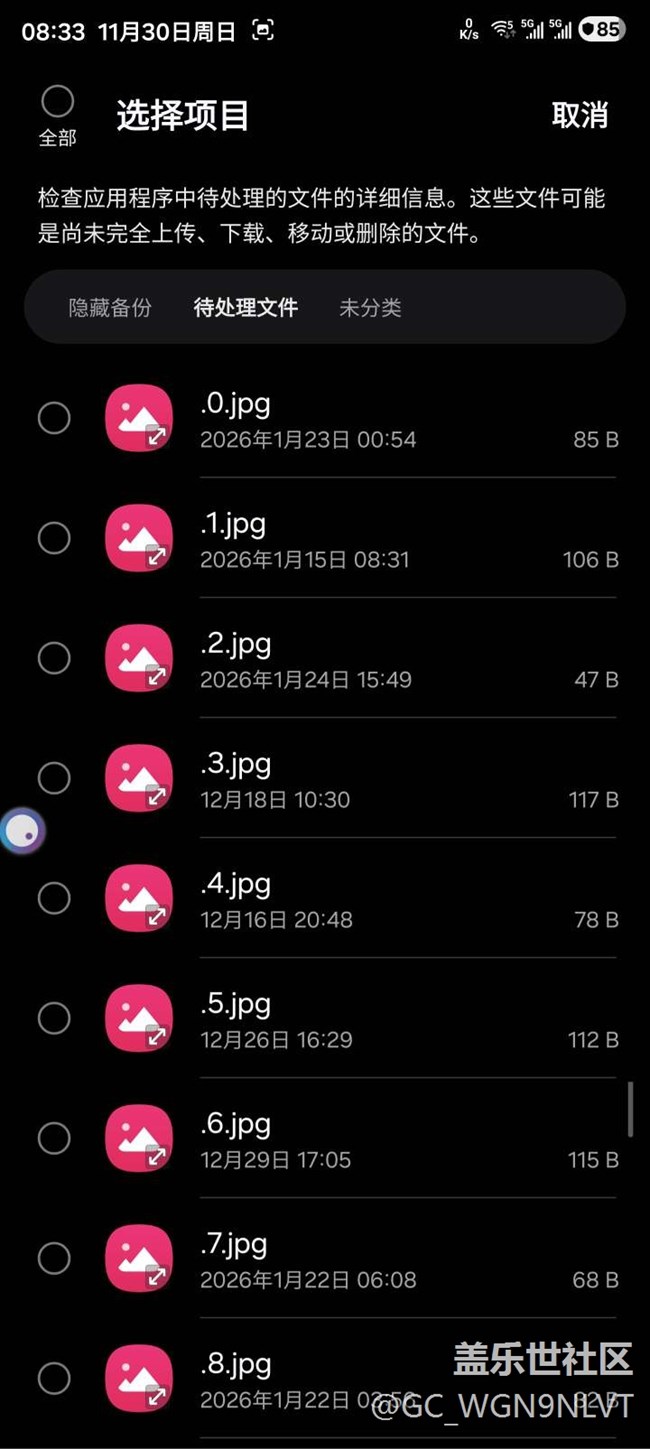Select the 待处理文件 tab
This screenshot has width=650, height=1449.
tap(246, 307)
